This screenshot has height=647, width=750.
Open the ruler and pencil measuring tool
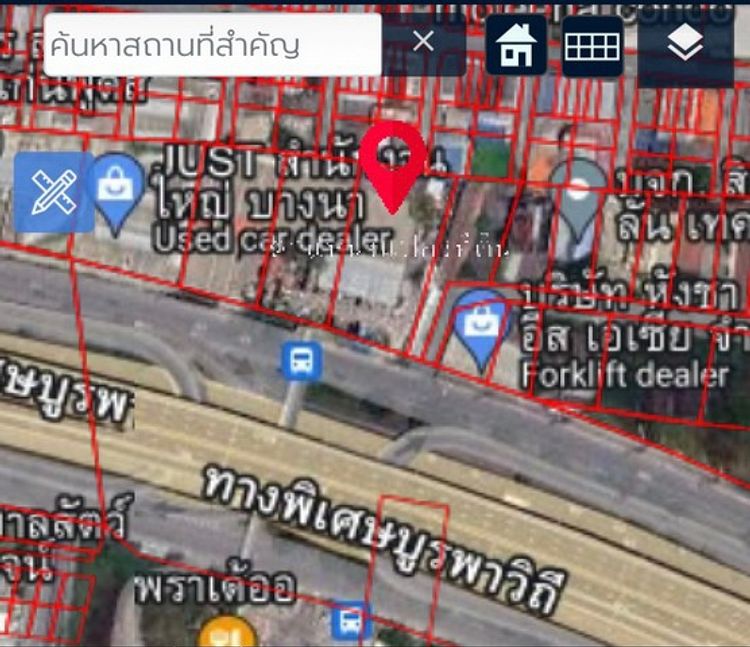[x=53, y=192]
